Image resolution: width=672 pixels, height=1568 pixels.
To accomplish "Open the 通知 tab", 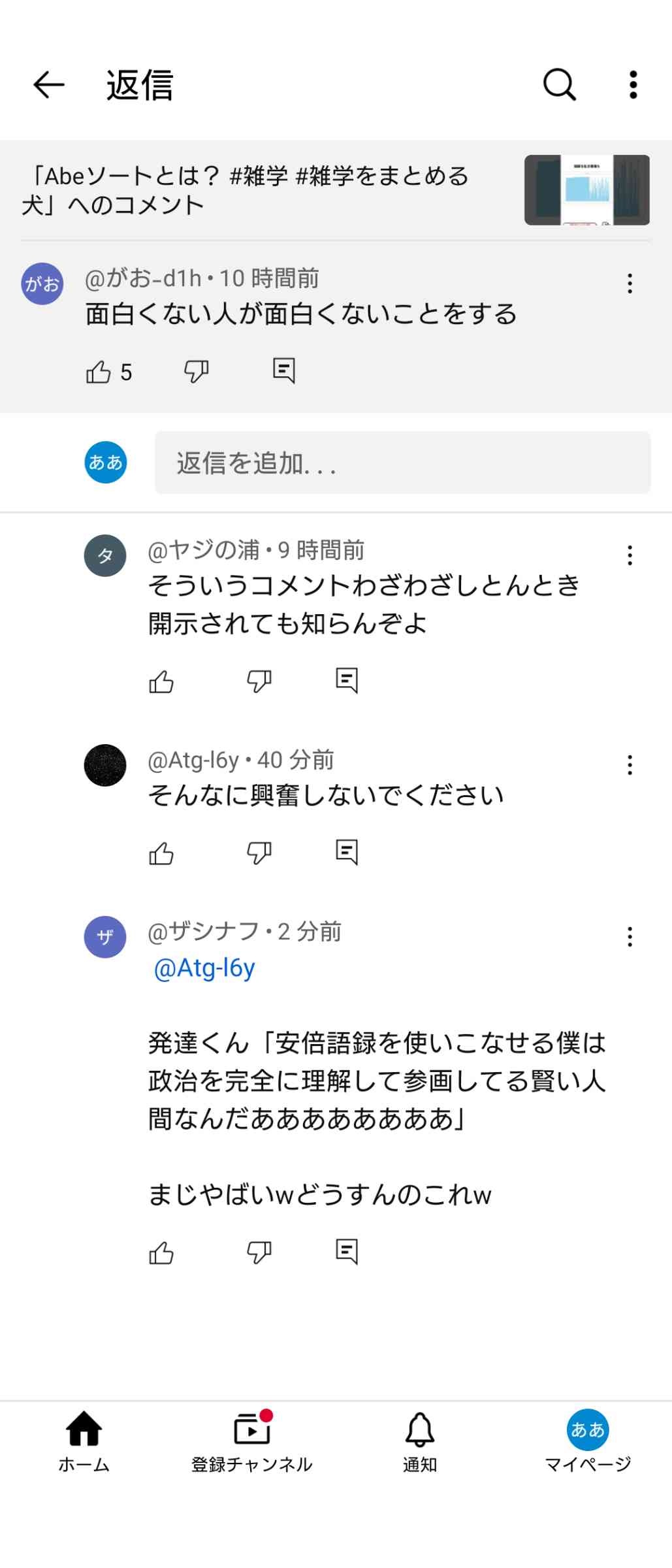I will (420, 1442).
